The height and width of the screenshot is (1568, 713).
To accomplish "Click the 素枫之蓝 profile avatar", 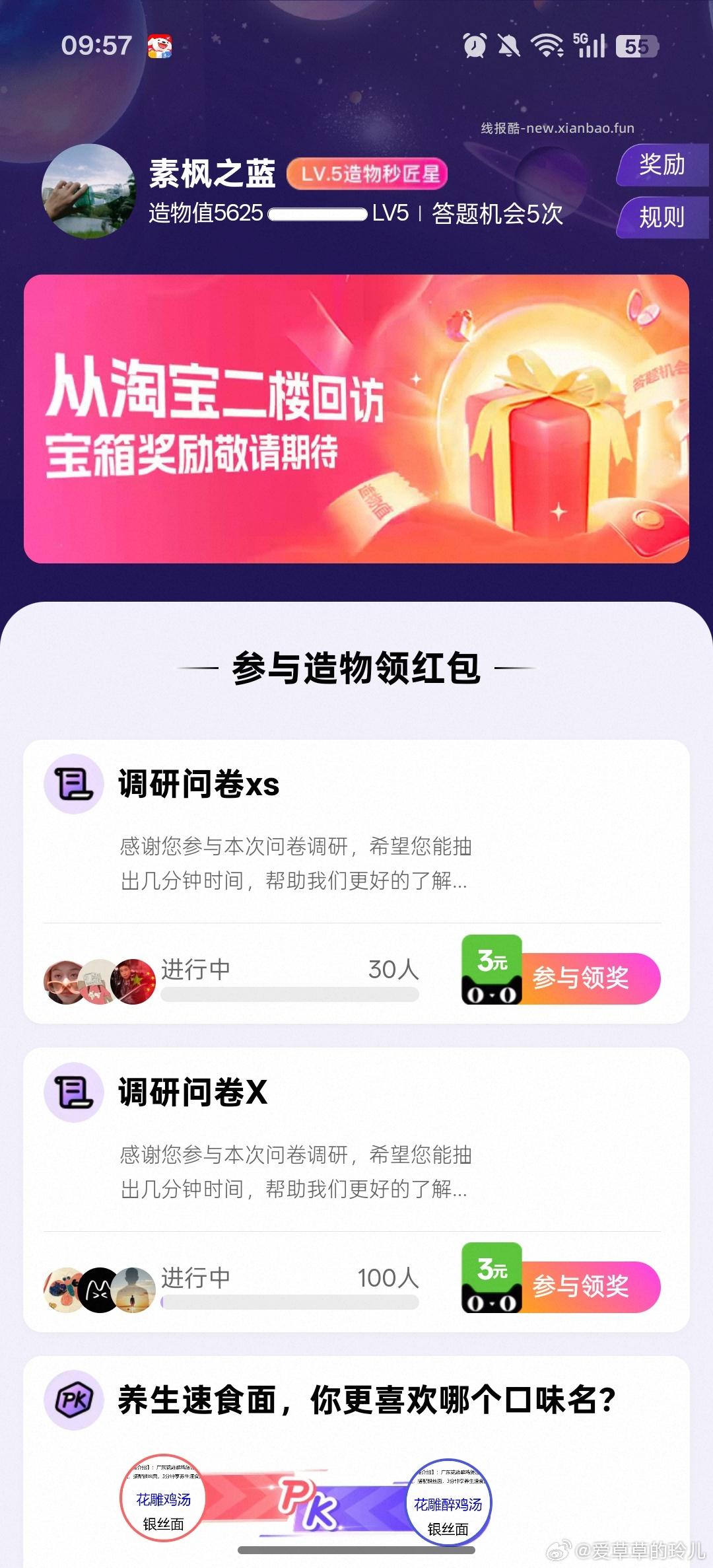I will 89,190.
